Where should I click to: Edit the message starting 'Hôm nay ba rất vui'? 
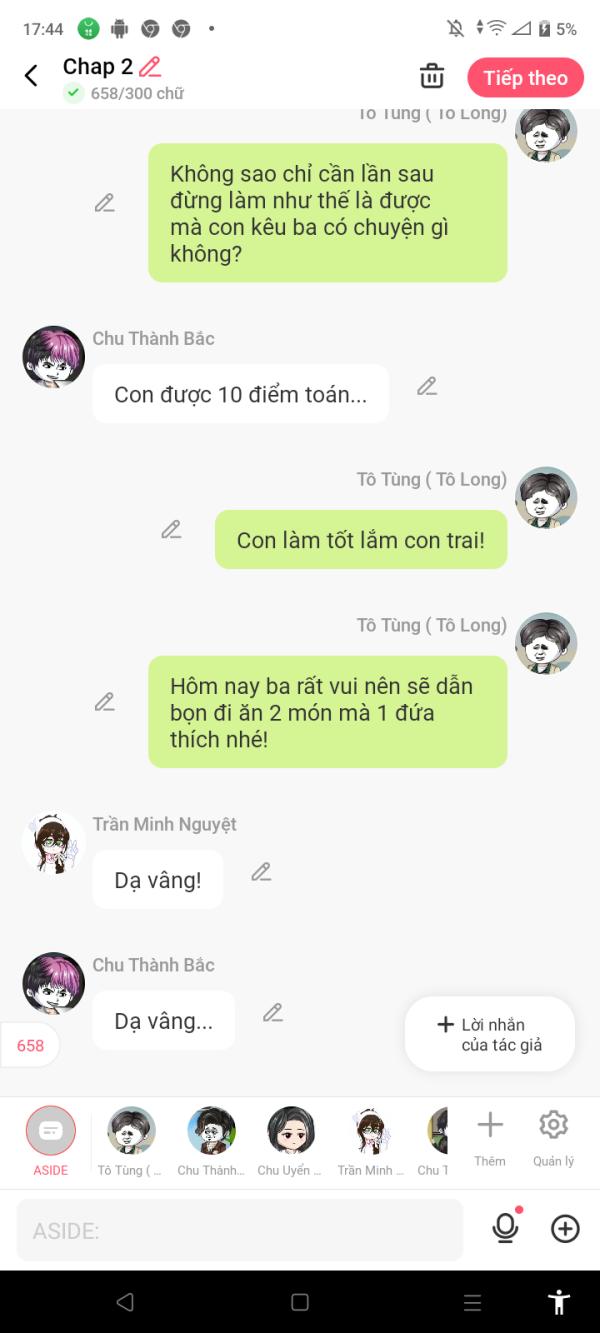pos(104,702)
